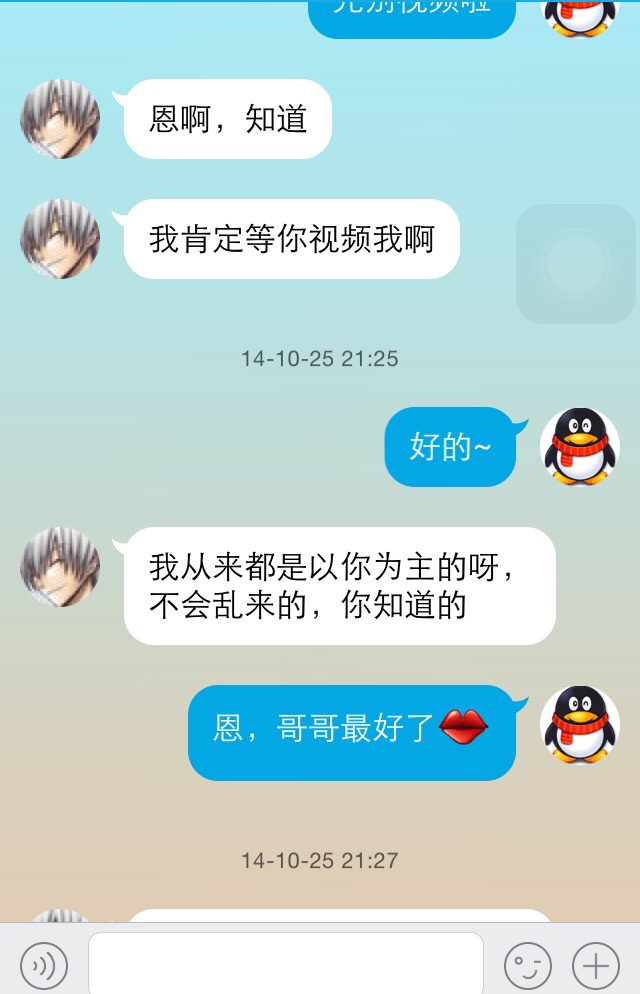Viewport: 640px width, 994px height.
Task: Tap the voice message icon
Action: tap(44, 966)
